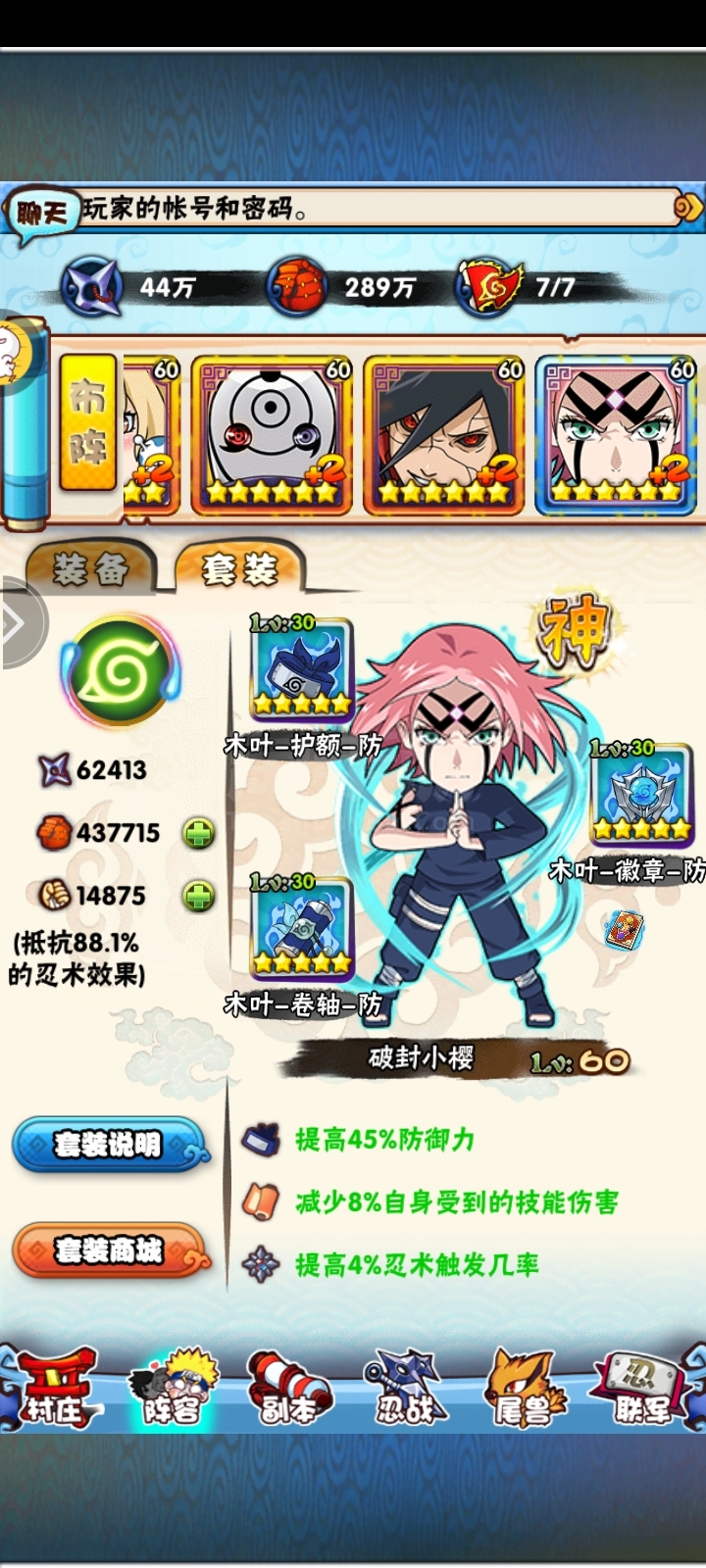Go to the 尾兽 tailed beast tab
The height and width of the screenshot is (1568, 706).
(523, 1389)
